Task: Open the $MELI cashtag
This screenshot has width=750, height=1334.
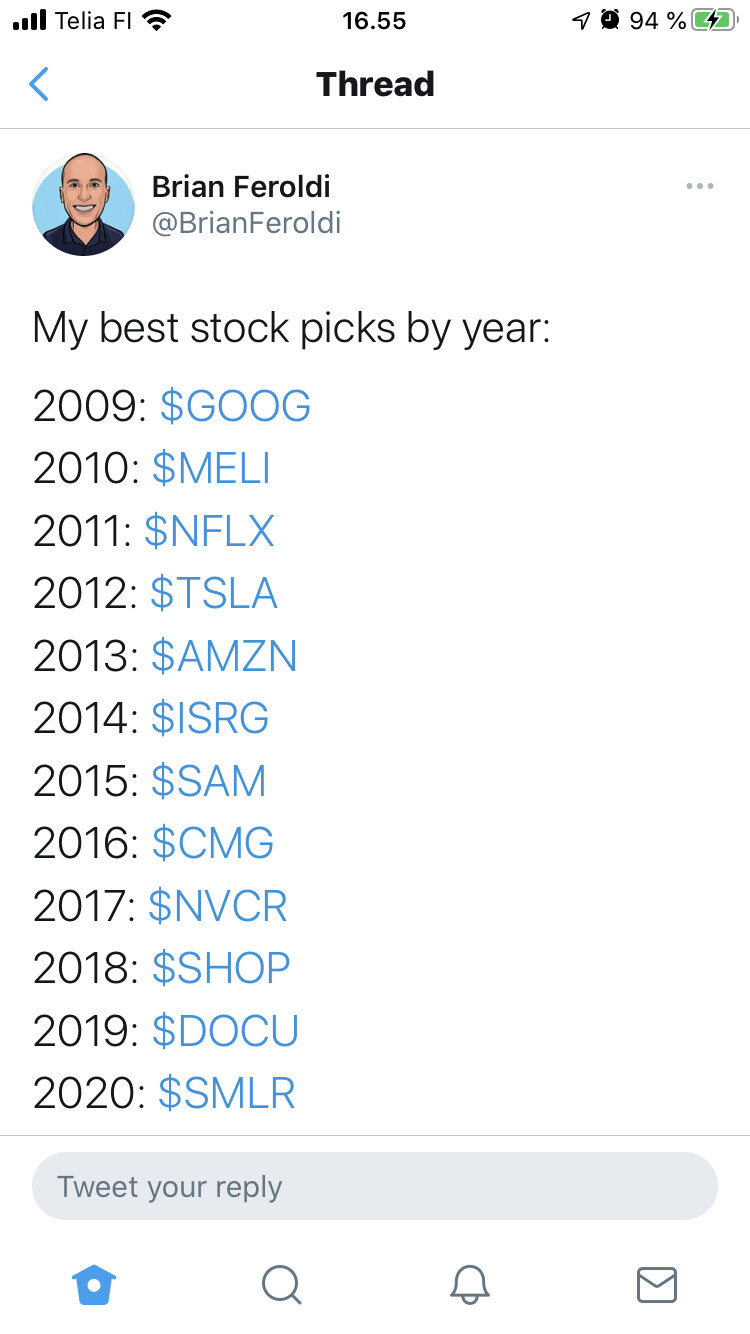Action: click(211, 469)
